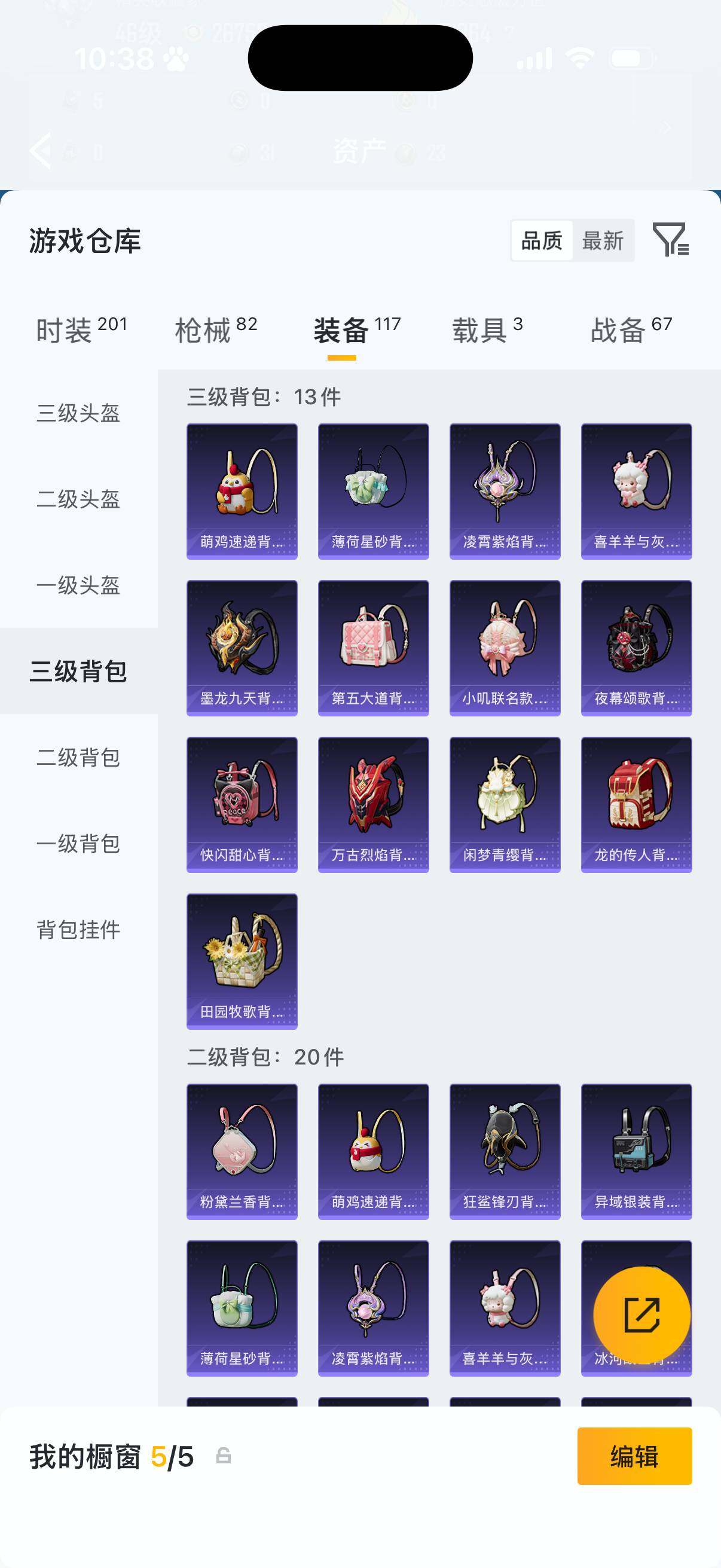Image resolution: width=721 pixels, height=1568 pixels.
Task: Select the 萌鸡速递背包 item icon
Action: 242,487
